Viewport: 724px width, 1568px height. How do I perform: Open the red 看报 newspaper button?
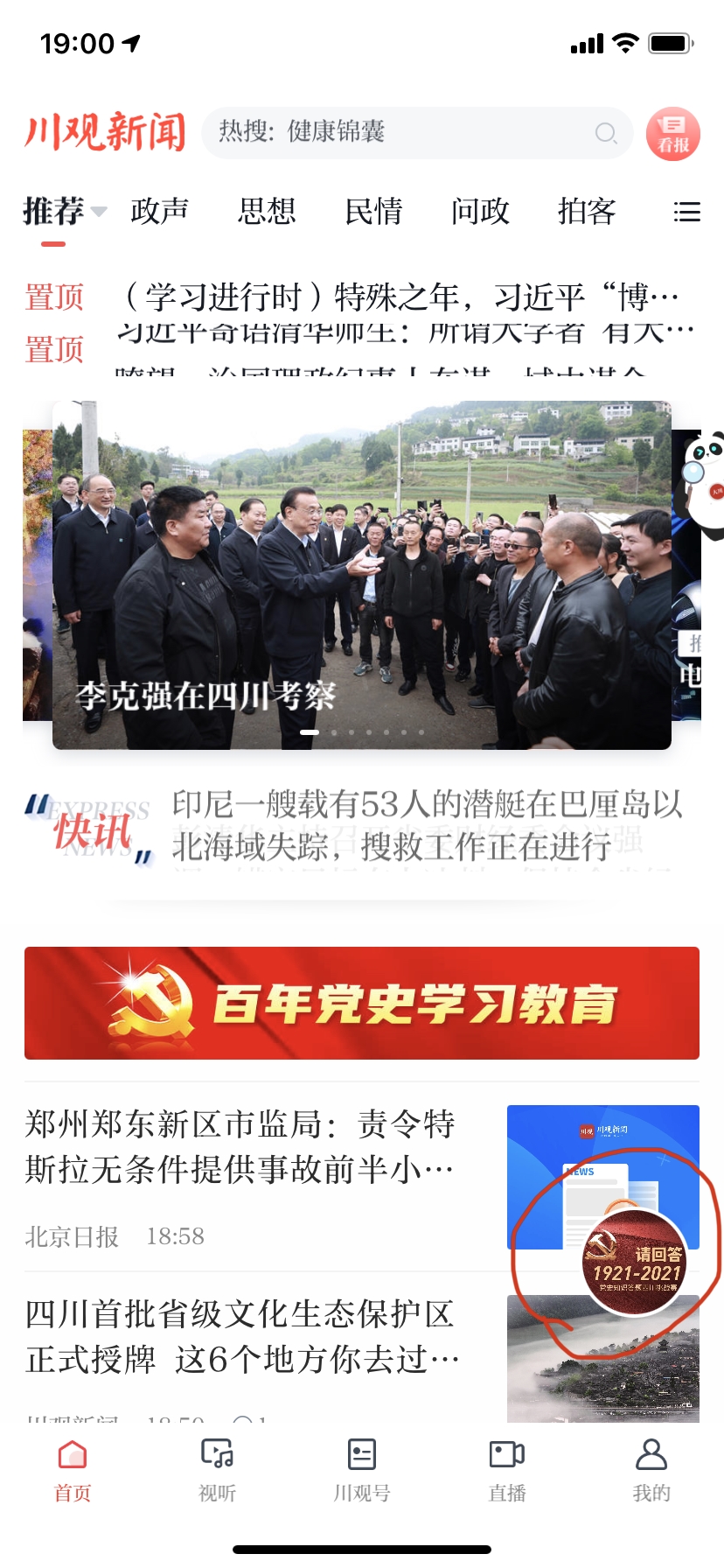[x=672, y=134]
